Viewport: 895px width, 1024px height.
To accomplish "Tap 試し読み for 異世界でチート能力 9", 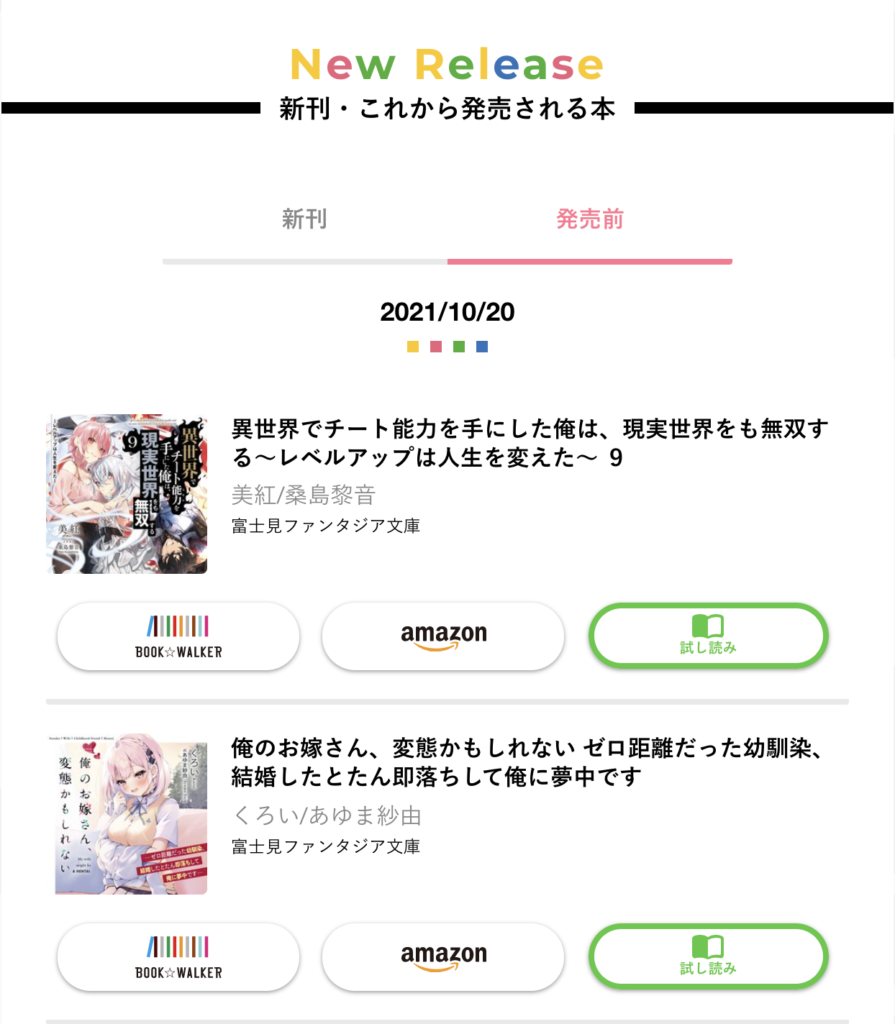I will (x=708, y=636).
